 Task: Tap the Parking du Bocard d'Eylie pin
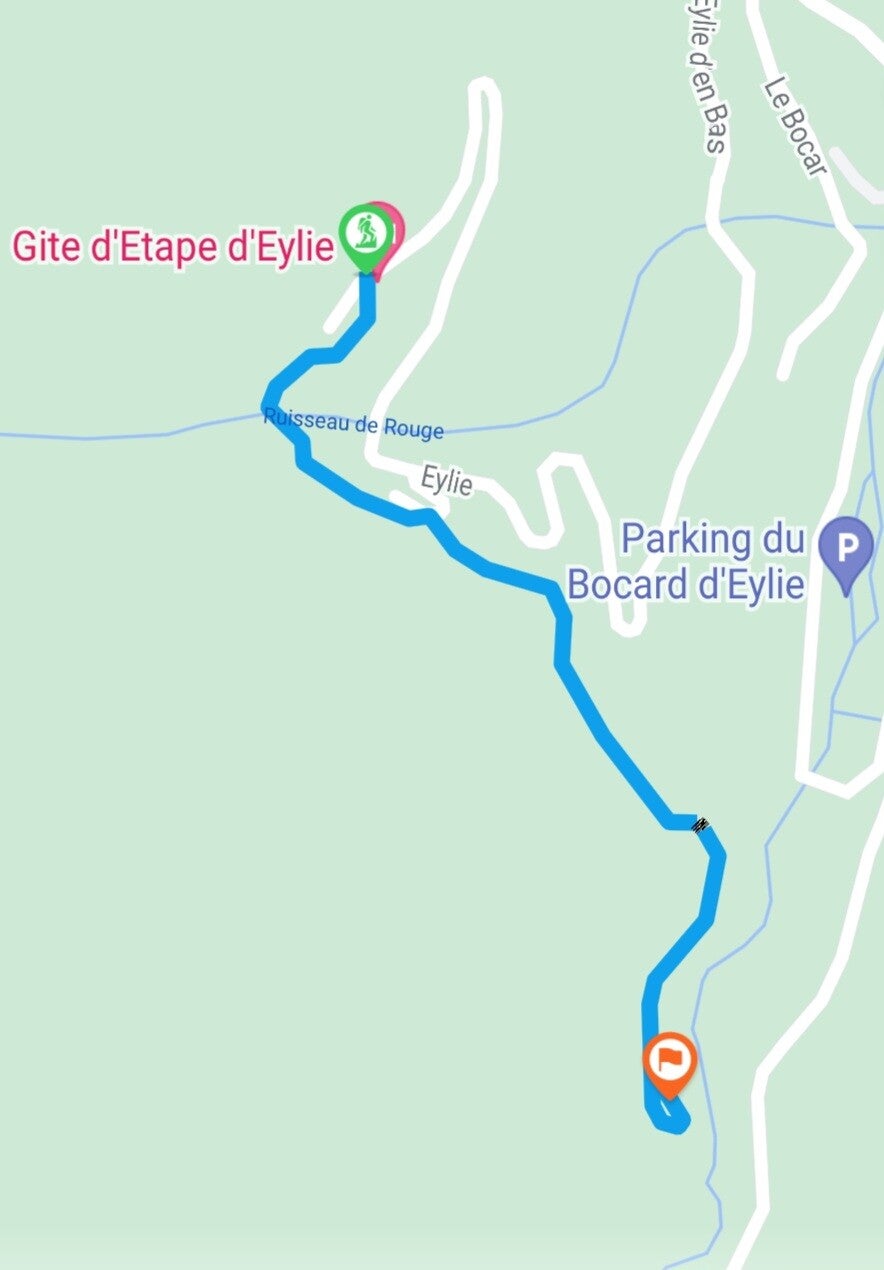pyautogui.click(x=846, y=549)
